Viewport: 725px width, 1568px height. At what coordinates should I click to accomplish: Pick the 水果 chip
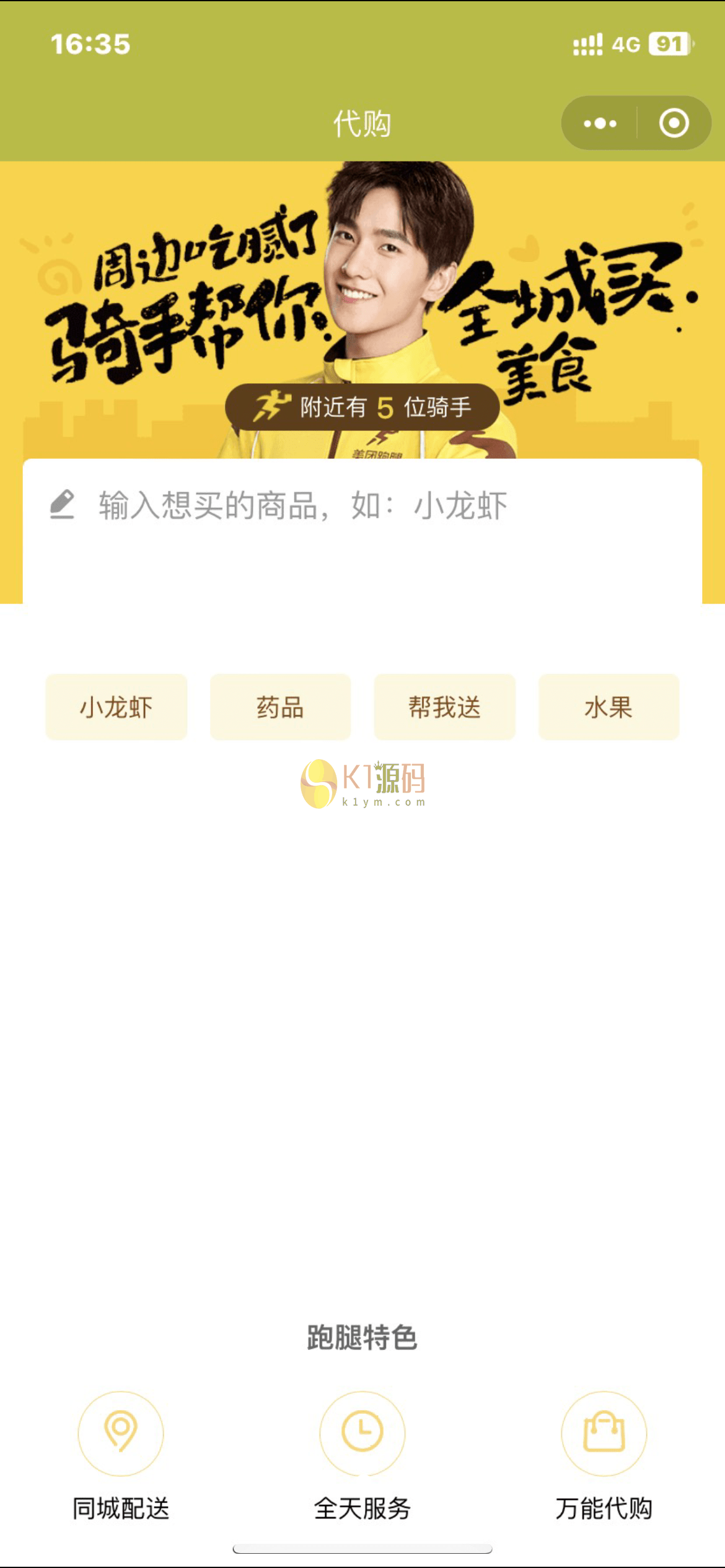coord(609,707)
